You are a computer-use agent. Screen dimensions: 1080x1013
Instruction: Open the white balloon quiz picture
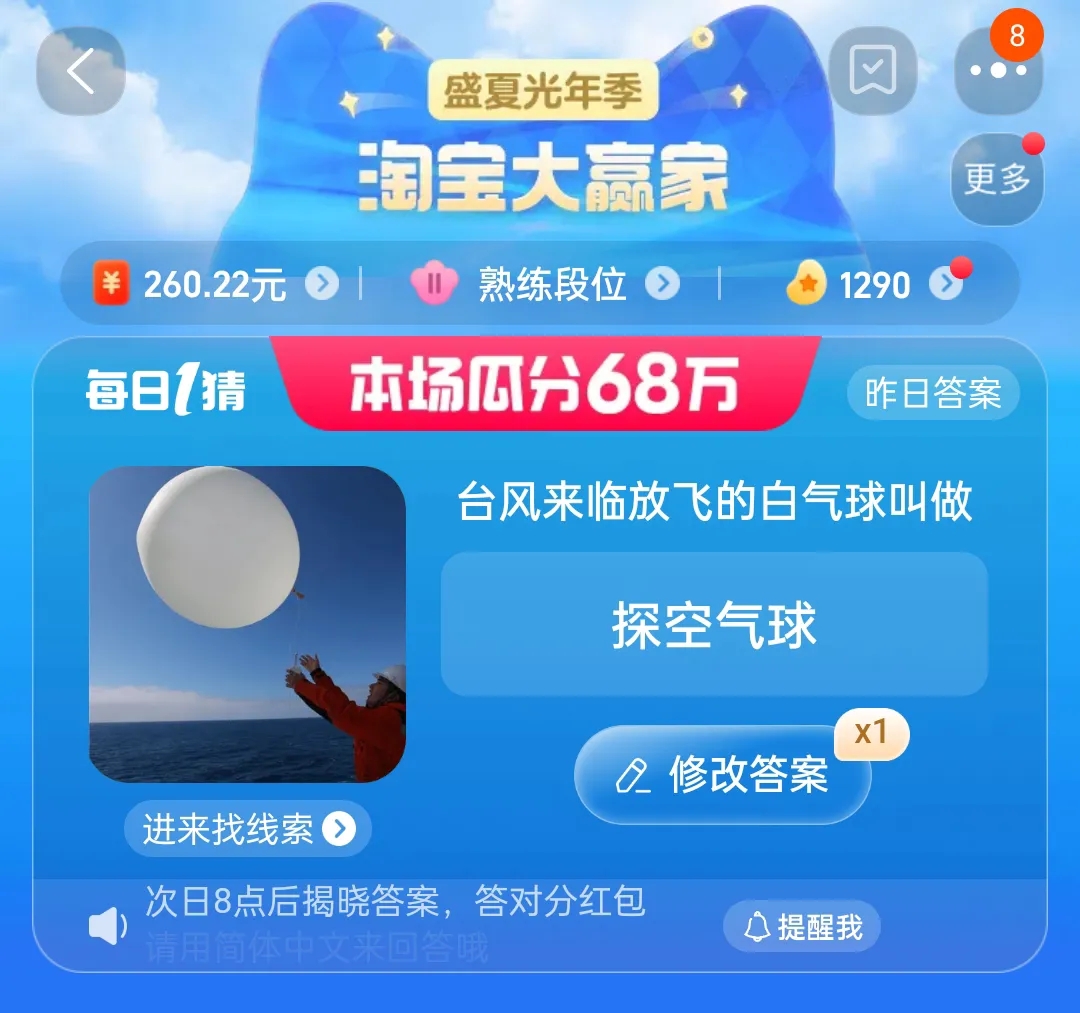[x=247, y=624]
